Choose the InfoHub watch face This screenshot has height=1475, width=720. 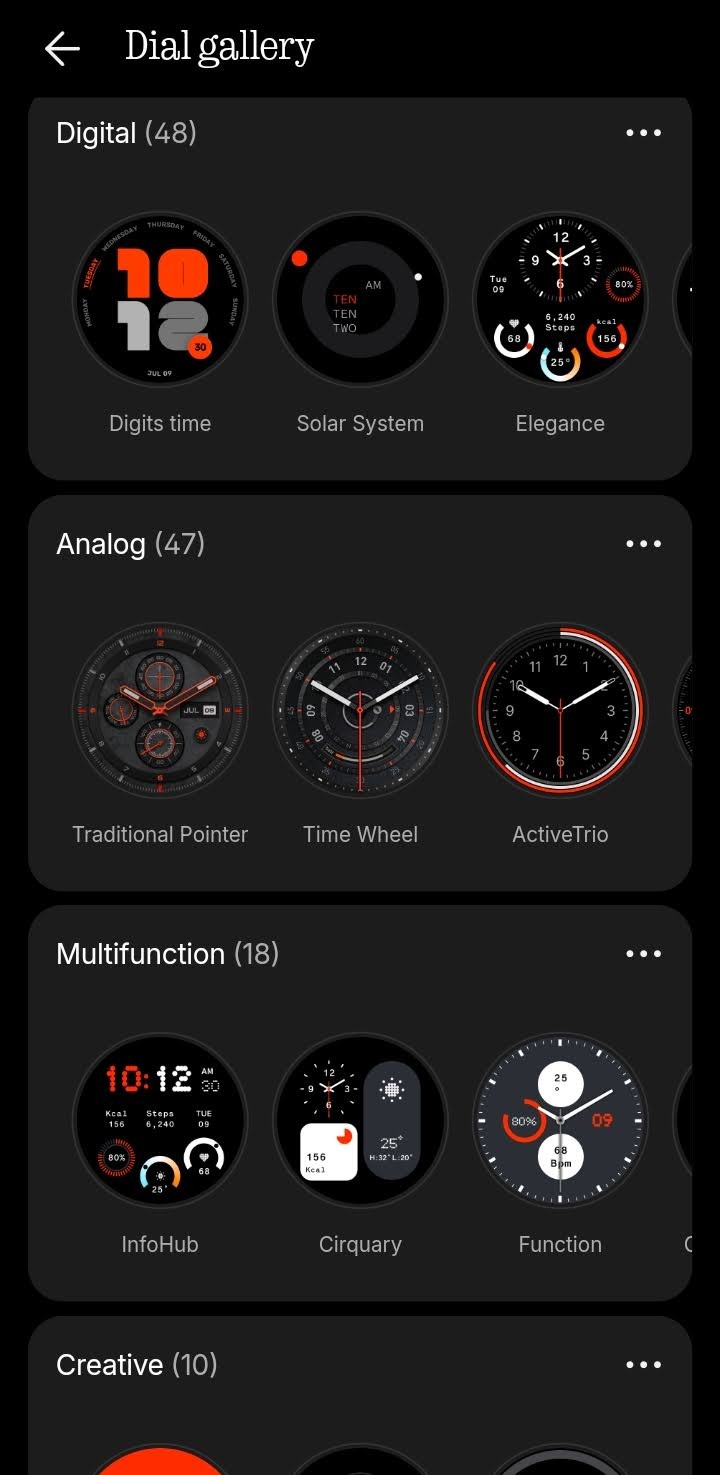tap(160, 1120)
